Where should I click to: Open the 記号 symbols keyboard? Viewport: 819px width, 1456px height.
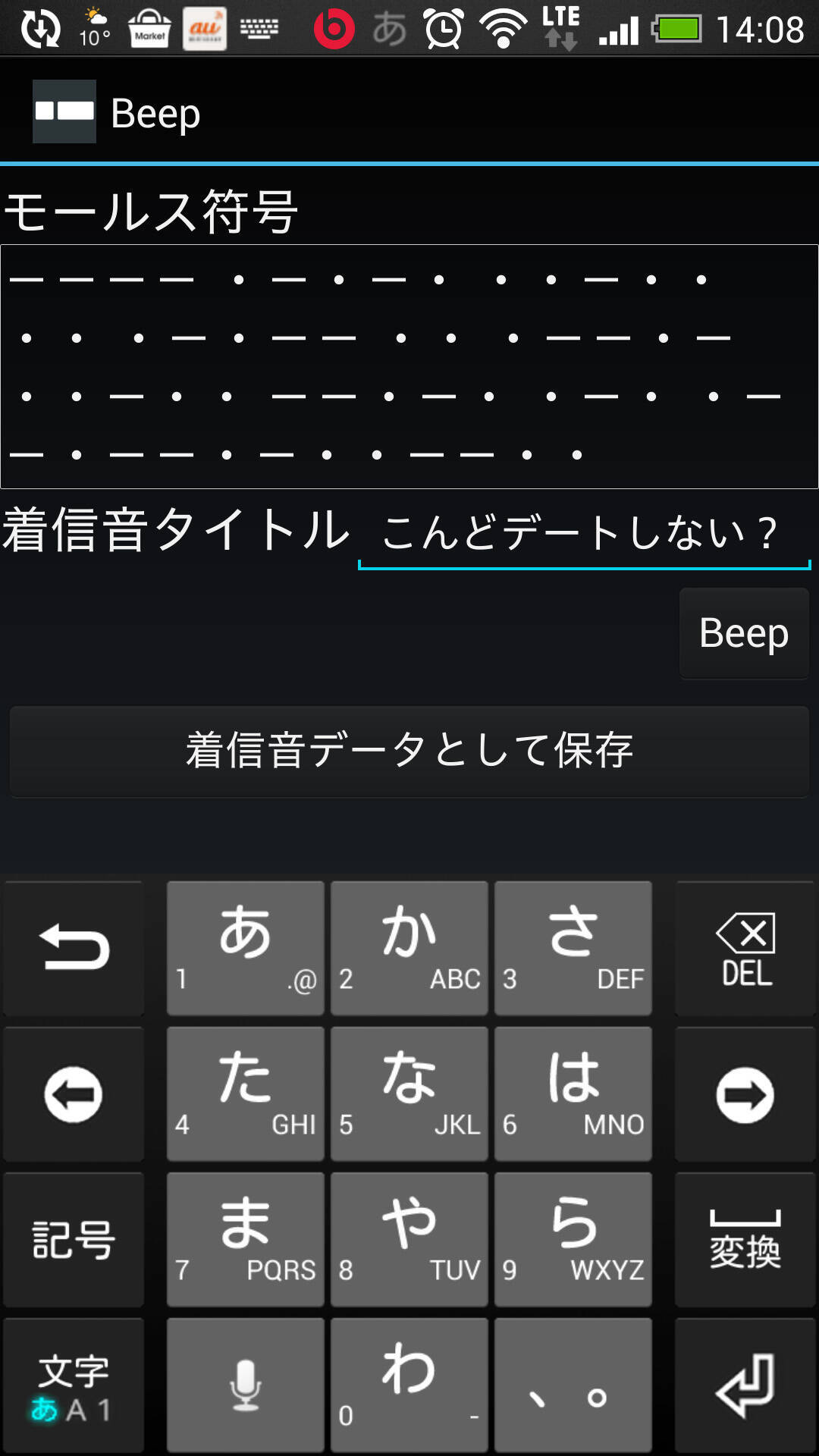tap(74, 1240)
